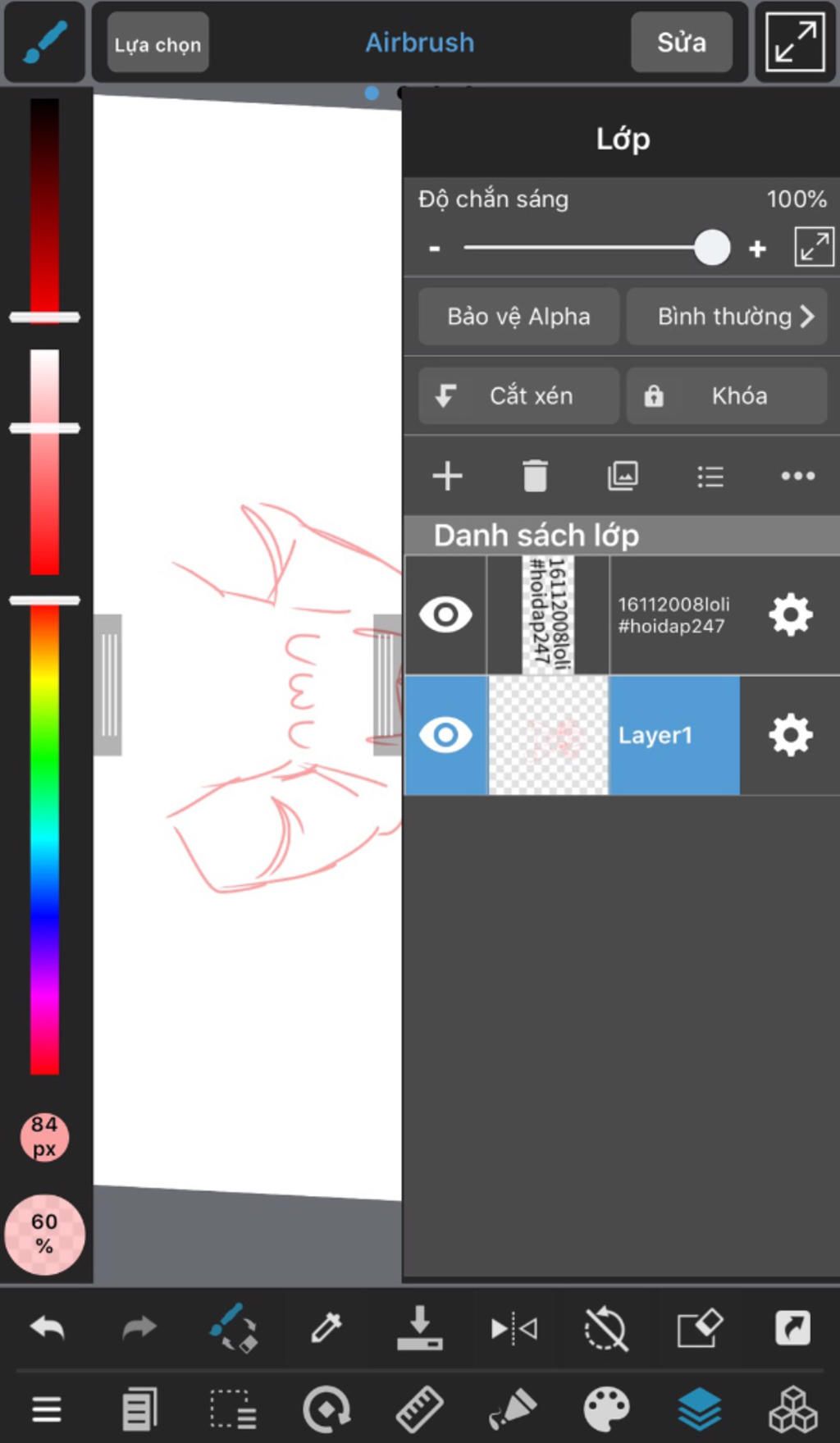Screen dimensions: 840x1443
Task: Open the layer three-dots menu
Action: tap(797, 476)
